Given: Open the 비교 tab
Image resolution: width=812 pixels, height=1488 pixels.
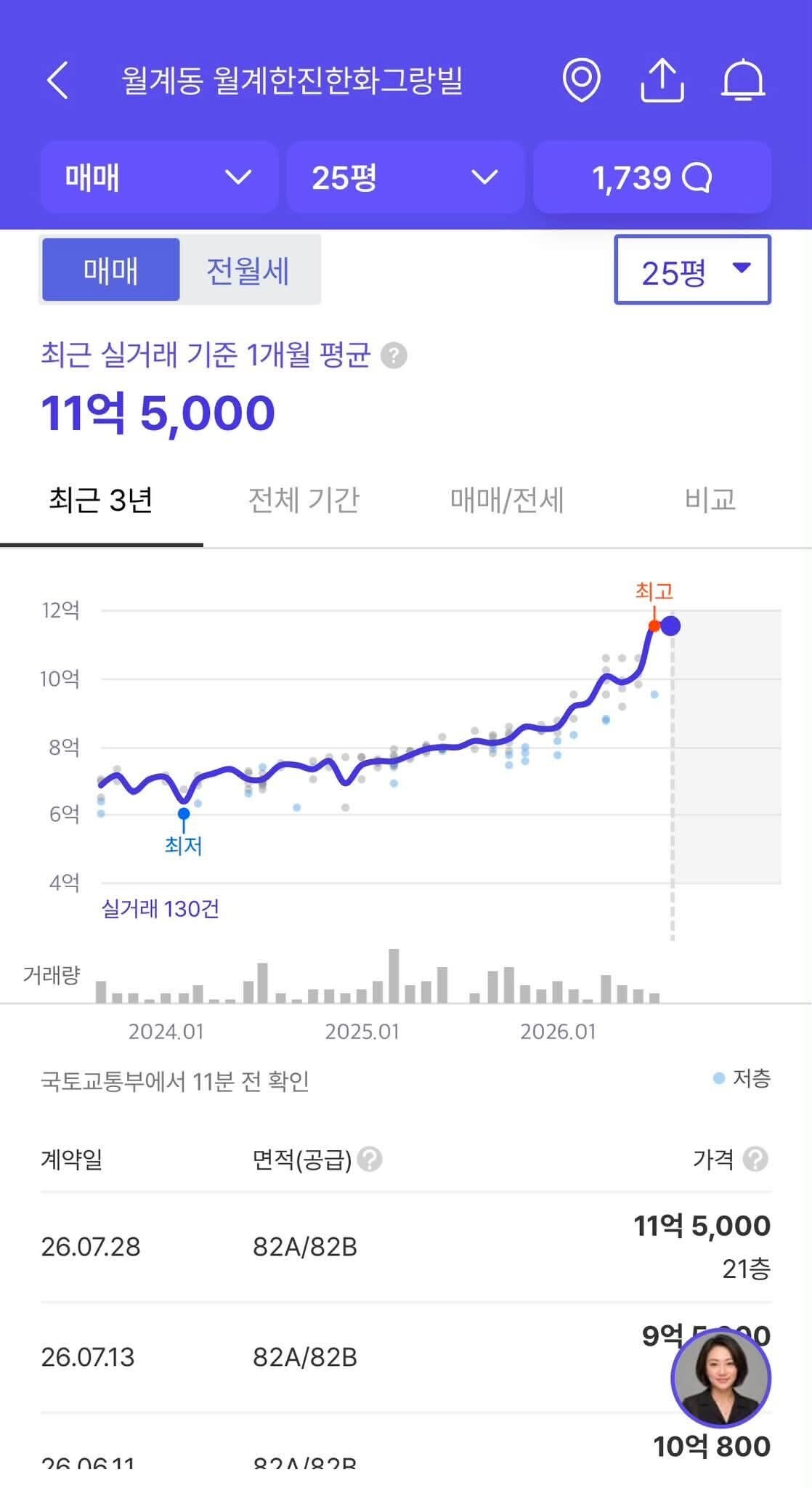Looking at the screenshot, I should pos(710,501).
